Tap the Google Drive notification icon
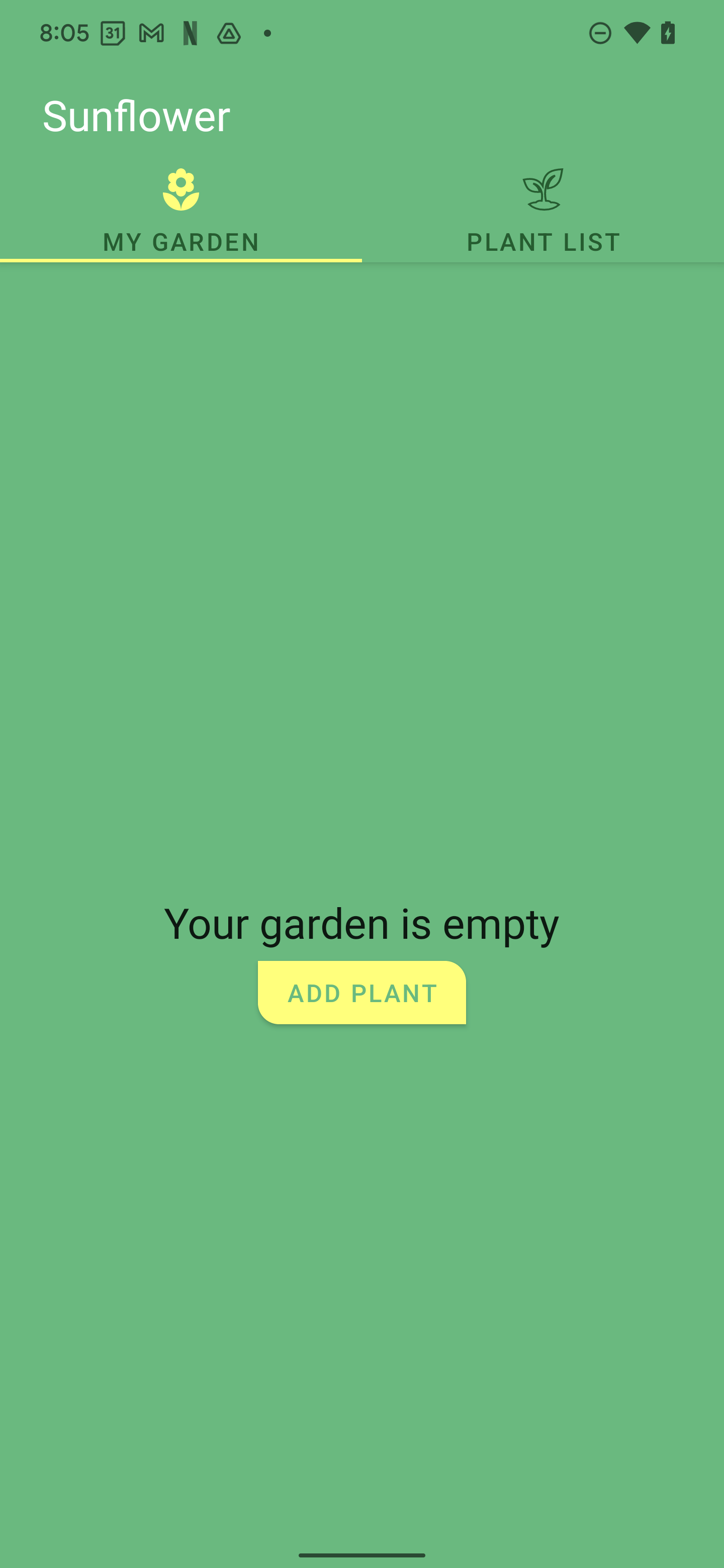Screen dimensions: 724x1568 pyautogui.click(x=227, y=35)
